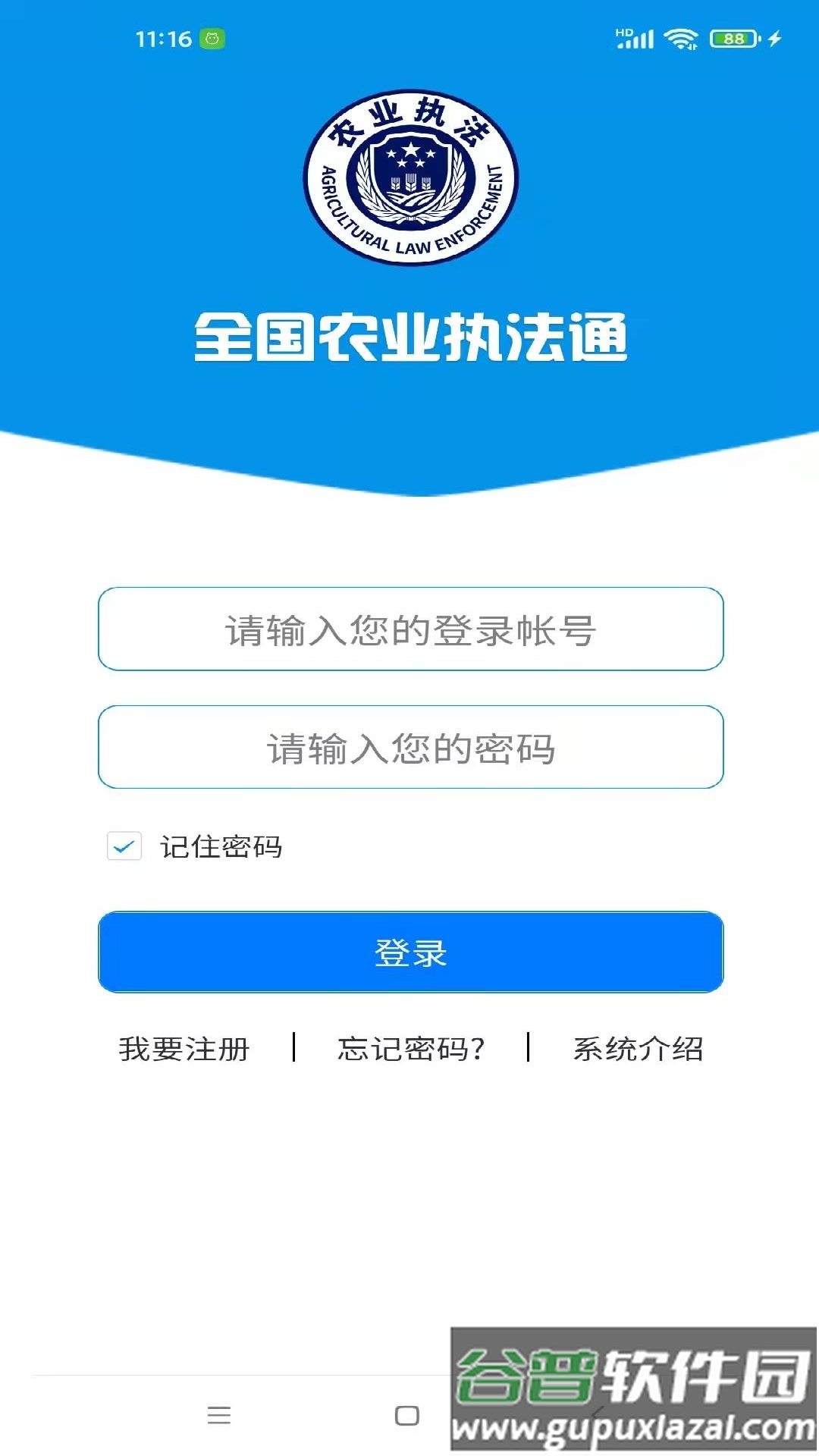Focus the password input field
The image size is (819, 1456).
pos(410,748)
